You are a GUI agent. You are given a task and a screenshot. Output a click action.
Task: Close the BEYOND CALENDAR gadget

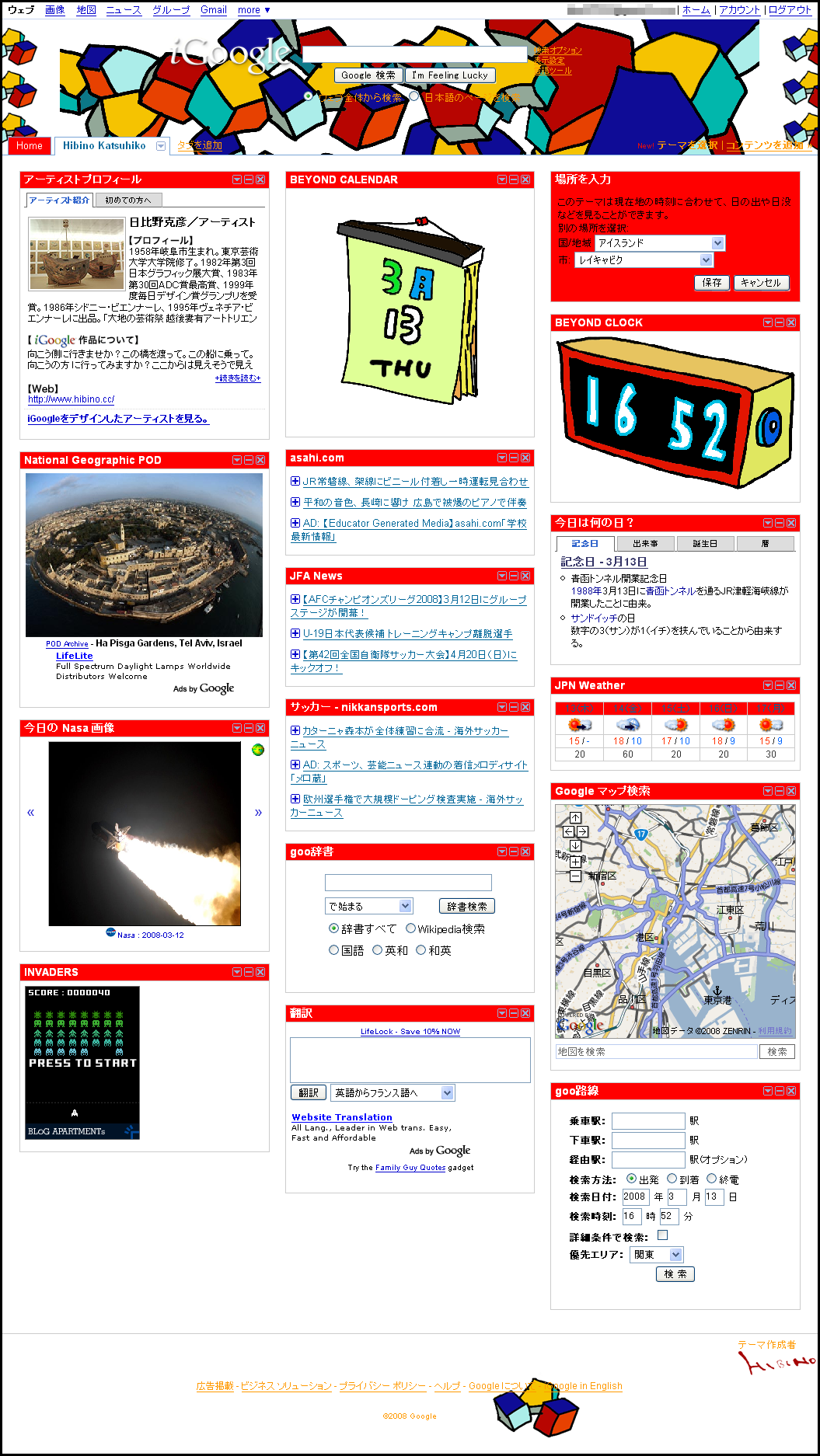(525, 179)
